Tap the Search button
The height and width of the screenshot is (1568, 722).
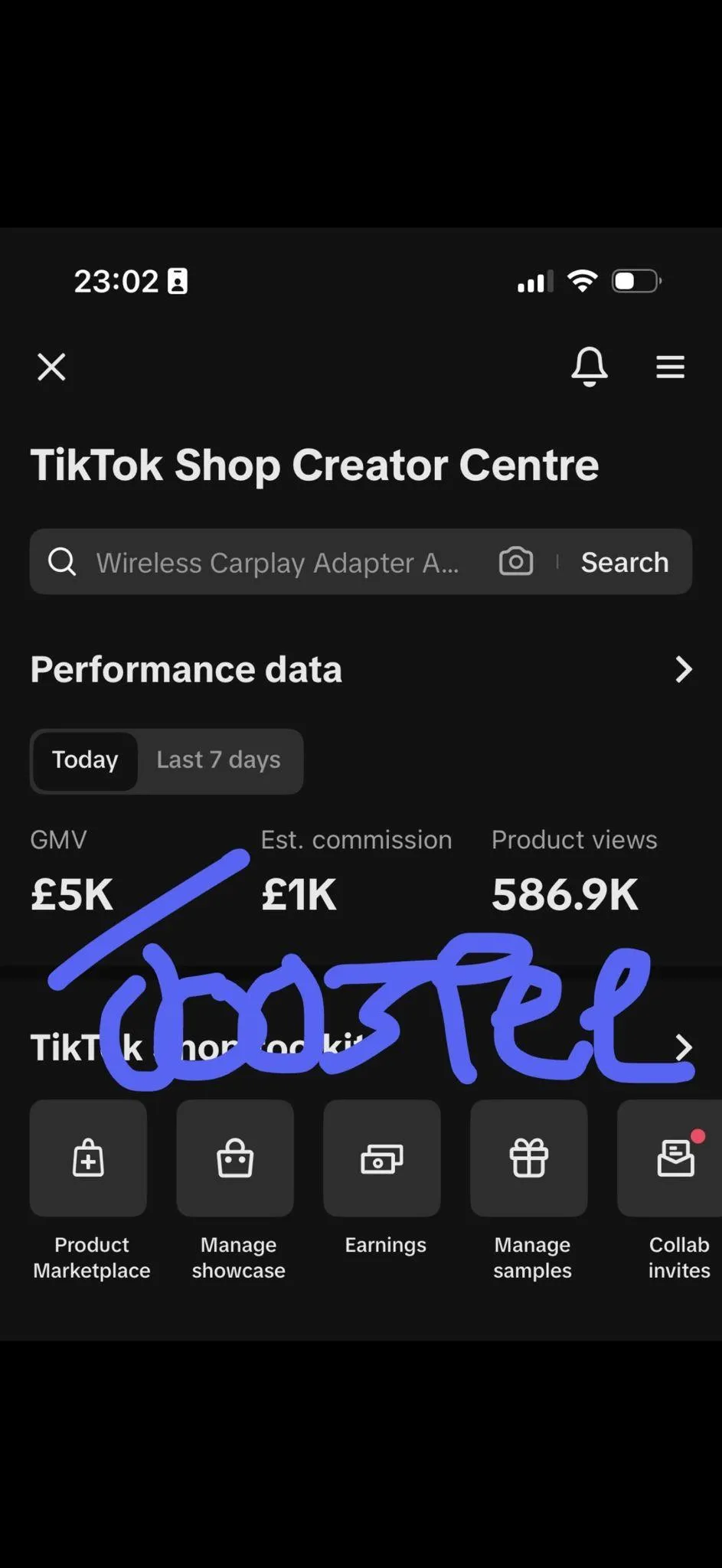[x=624, y=563]
